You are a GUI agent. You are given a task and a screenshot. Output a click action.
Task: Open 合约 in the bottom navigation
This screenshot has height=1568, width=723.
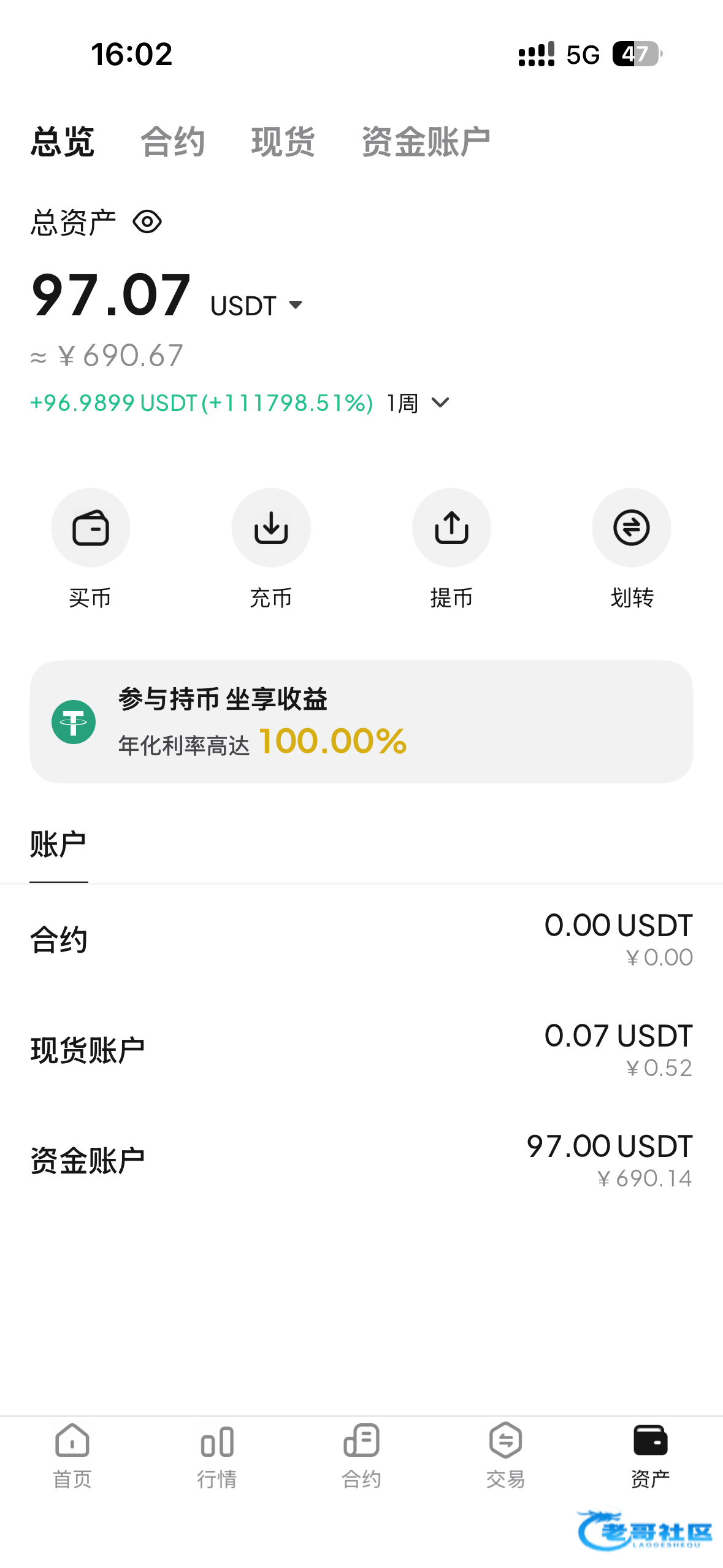(x=361, y=1456)
